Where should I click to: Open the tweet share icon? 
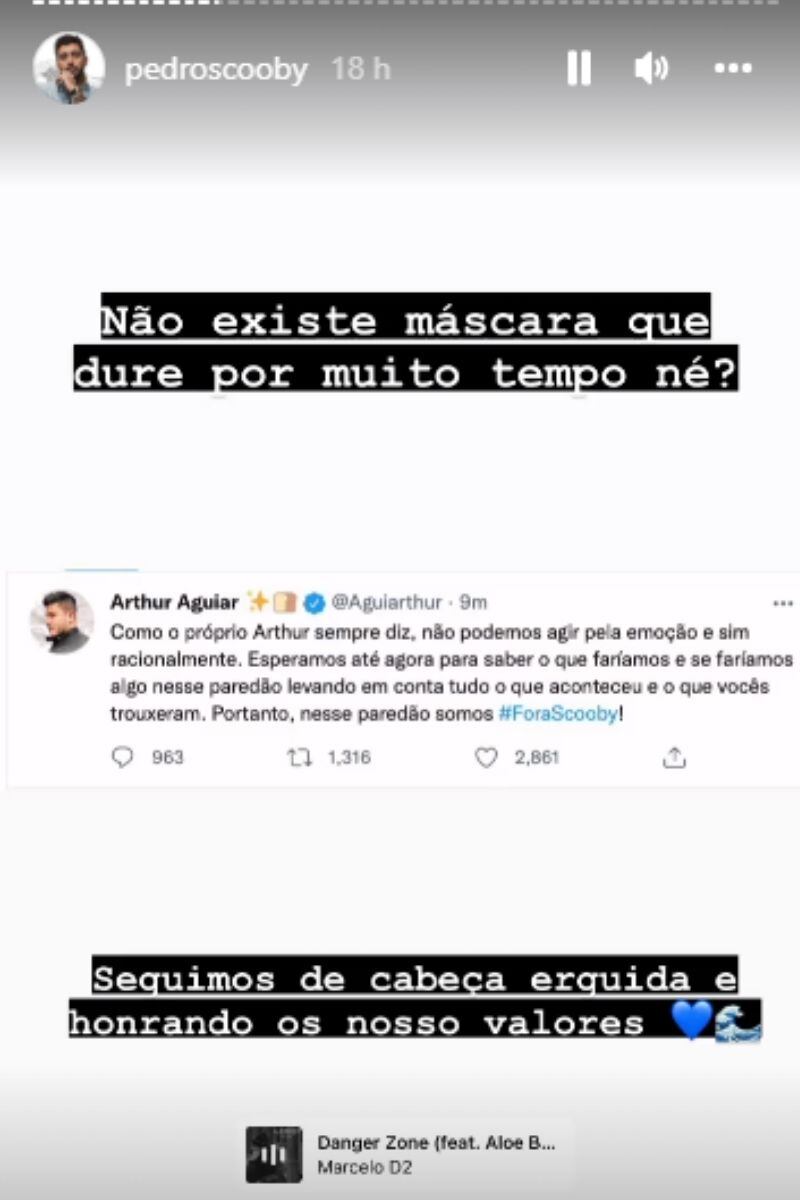click(x=672, y=758)
